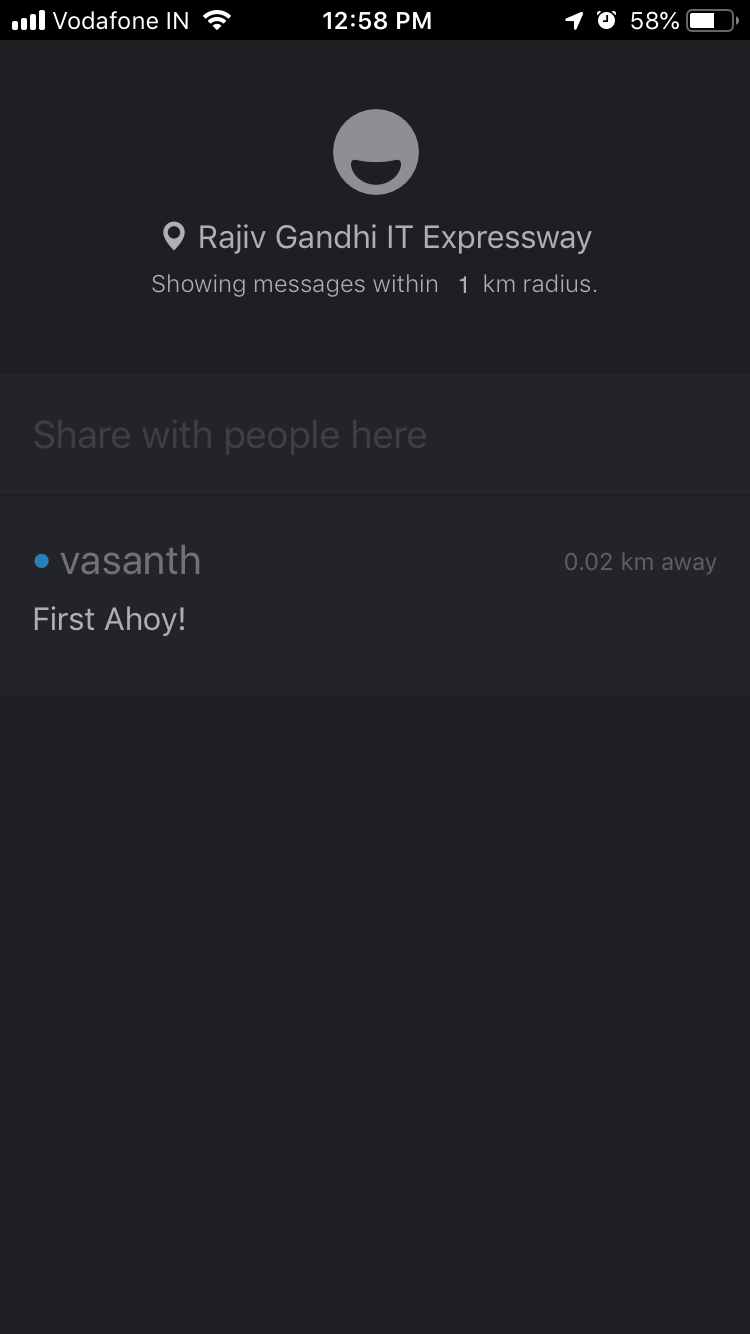Tap the smiley face avatar icon
This screenshot has width=750, height=1334.
(x=375, y=152)
